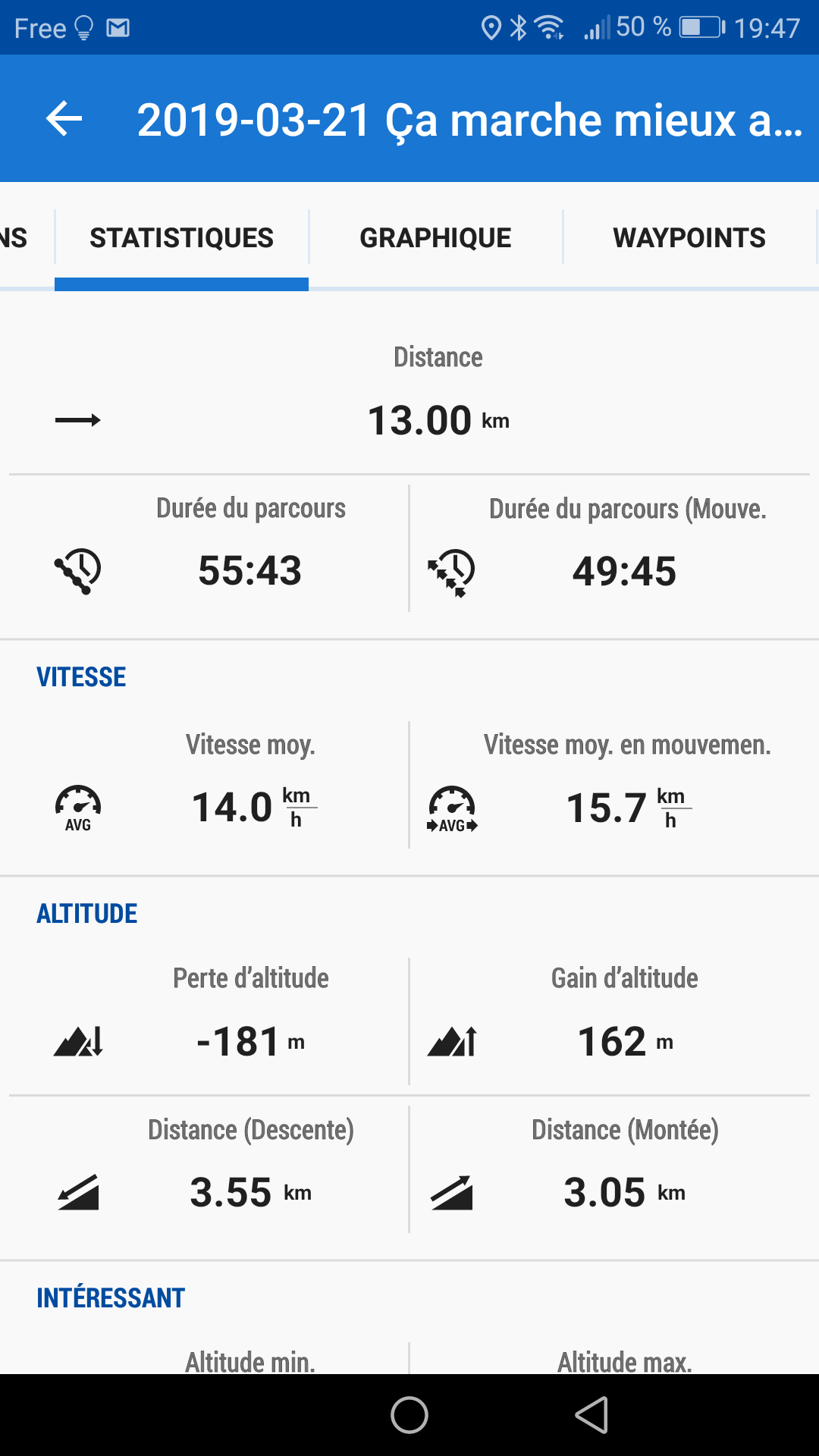Switch to the Graphique tab
Viewport: 819px width, 1456px height.
[435, 238]
